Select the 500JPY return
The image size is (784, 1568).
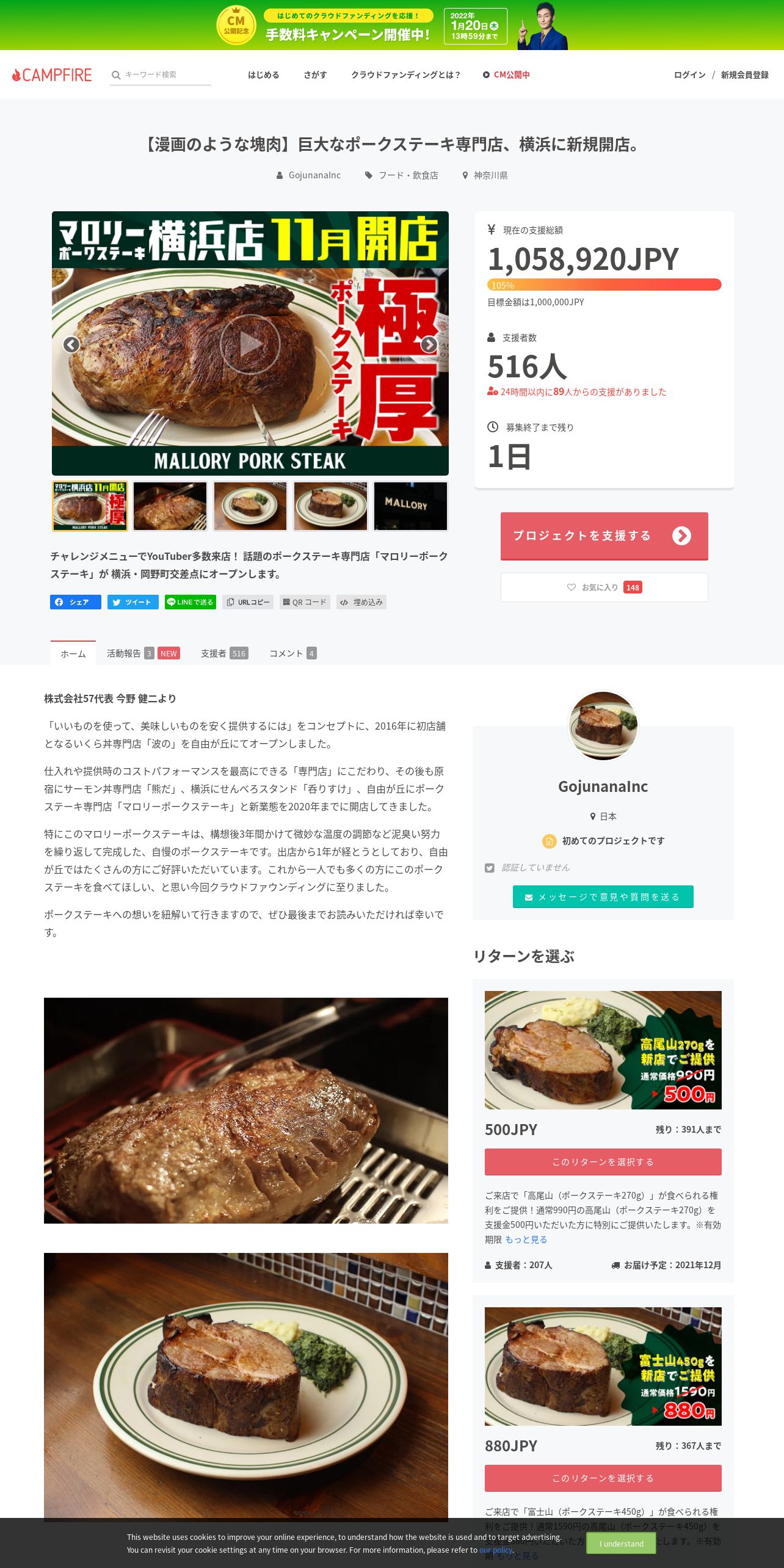(603, 1162)
